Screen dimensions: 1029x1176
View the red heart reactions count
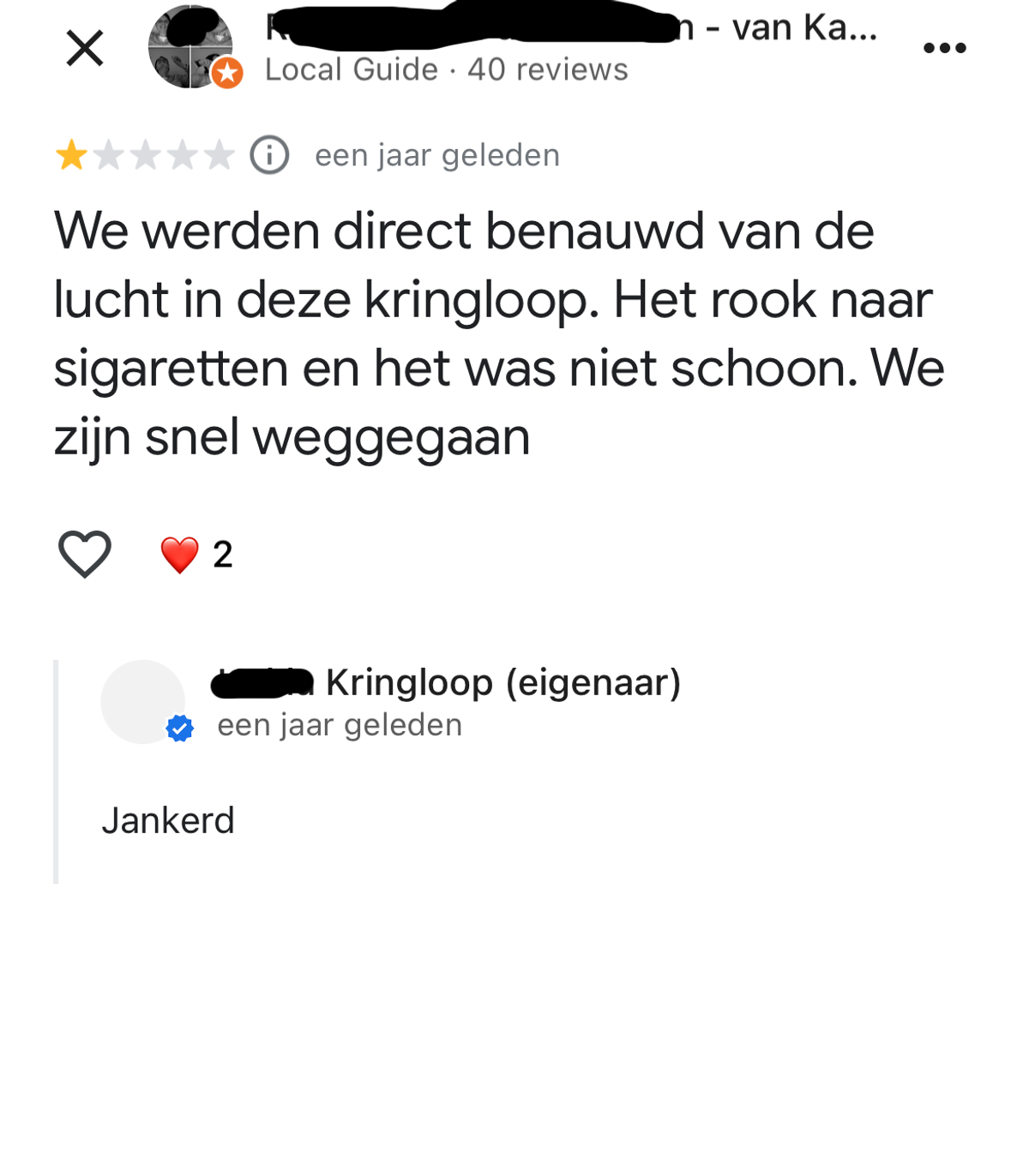[197, 555]
